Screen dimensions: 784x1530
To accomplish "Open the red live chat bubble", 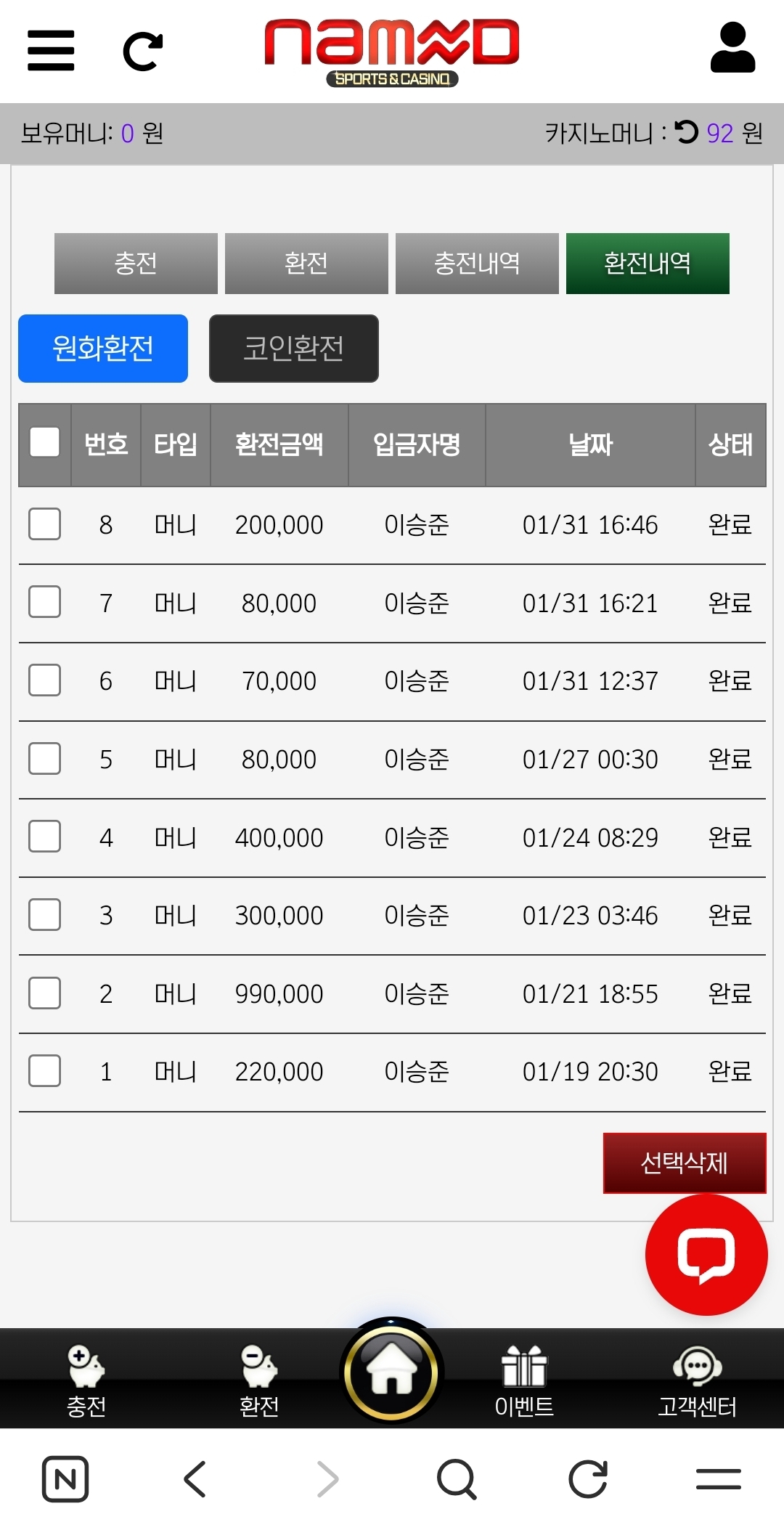I will pyautogui.click(x=706, y=1255).
